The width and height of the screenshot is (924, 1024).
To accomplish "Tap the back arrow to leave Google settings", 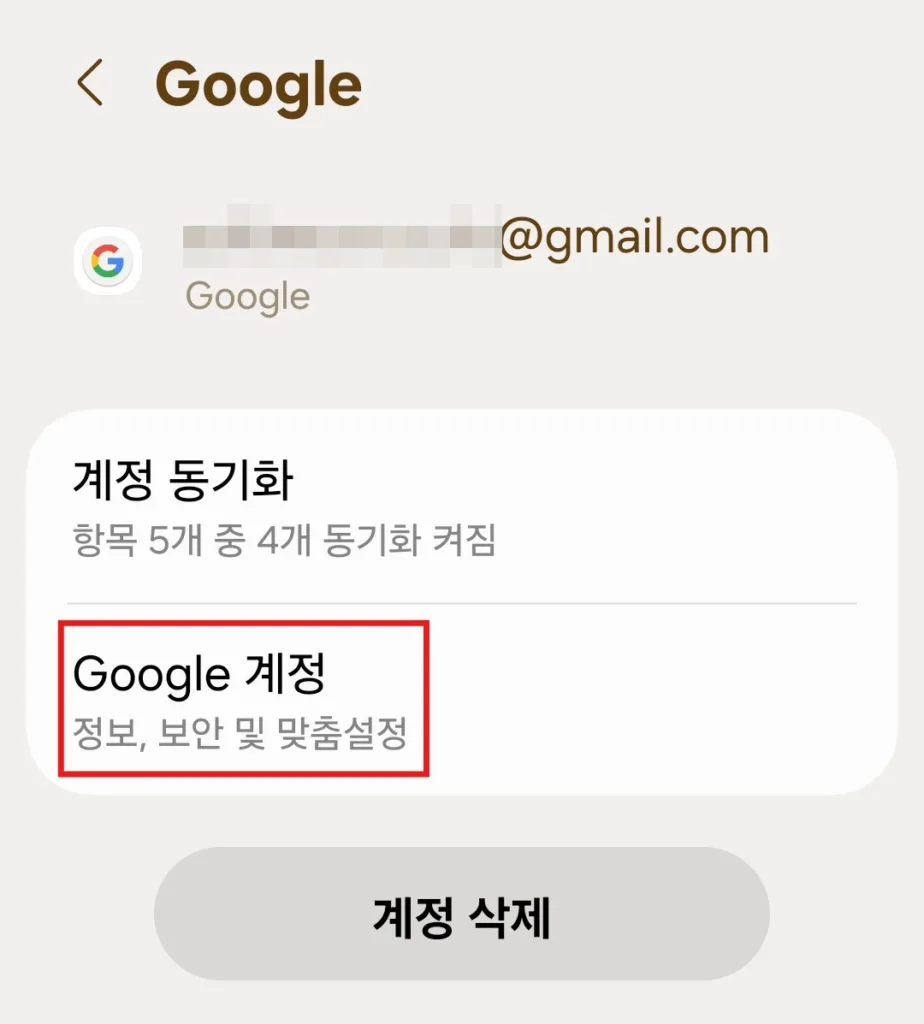I will tap(90, 84).
